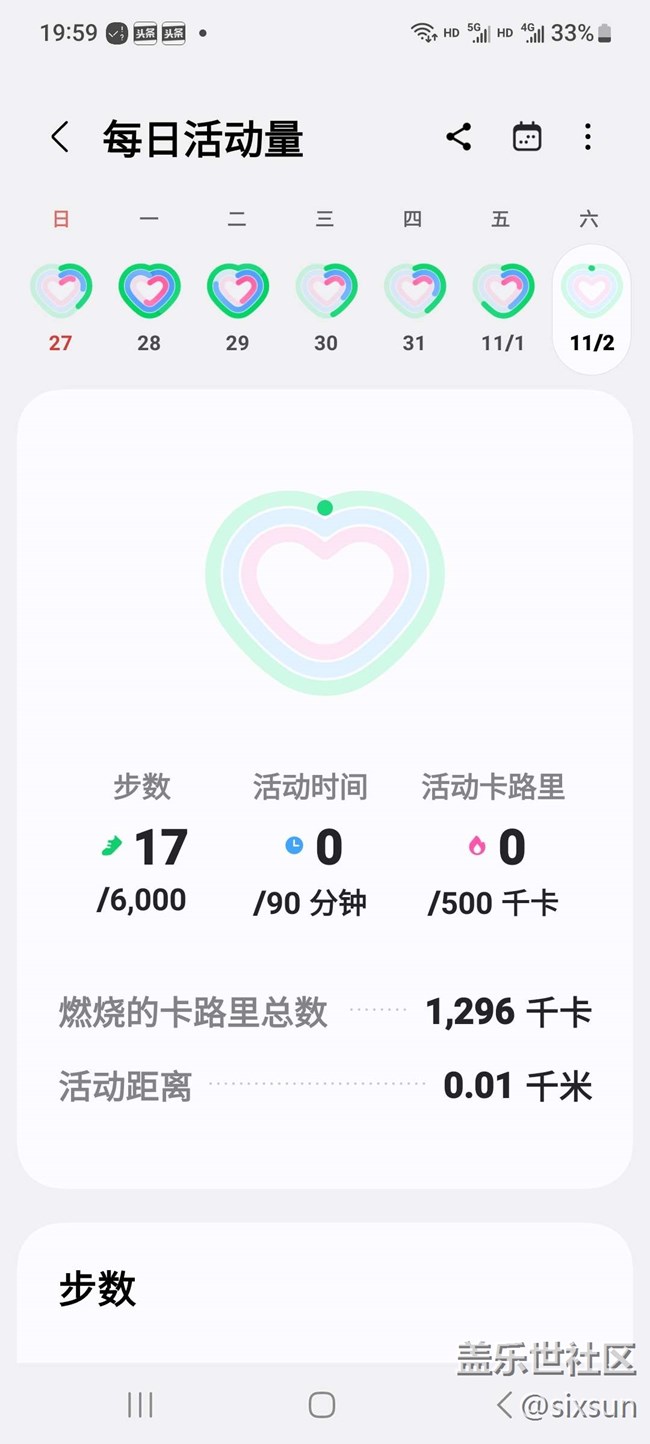Go back from 每日活动量 page
This screenshot has height=1444, width=650.
click(60, 138)
